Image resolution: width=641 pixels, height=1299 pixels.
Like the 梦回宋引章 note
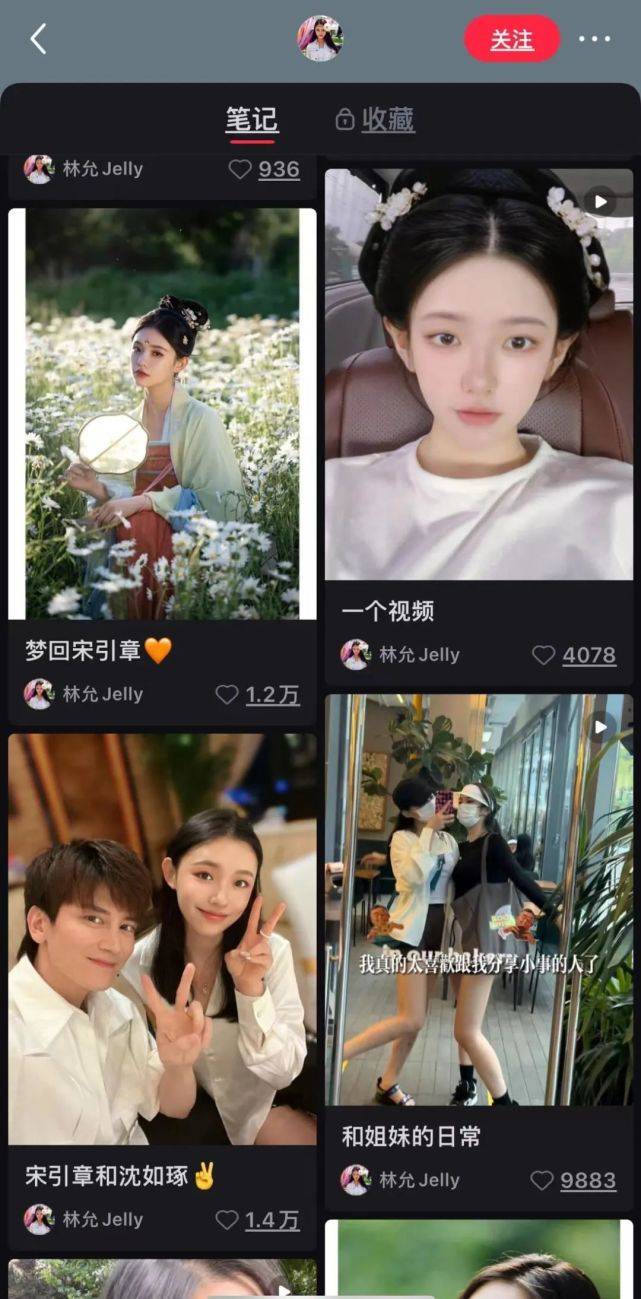pyautogui.click(x=228, y=694)
